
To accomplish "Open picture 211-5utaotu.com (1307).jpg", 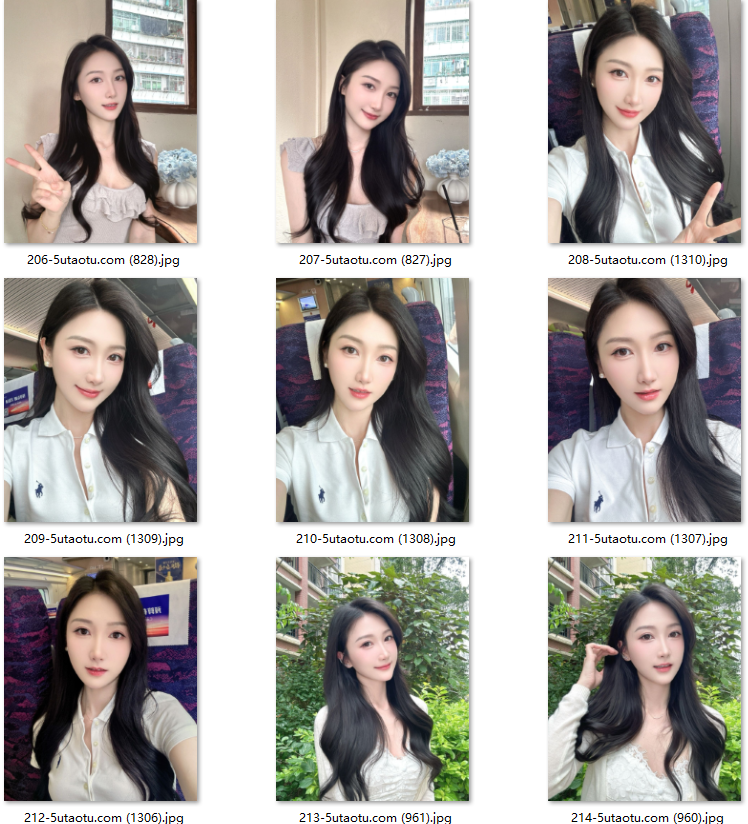I will [644, 400].
